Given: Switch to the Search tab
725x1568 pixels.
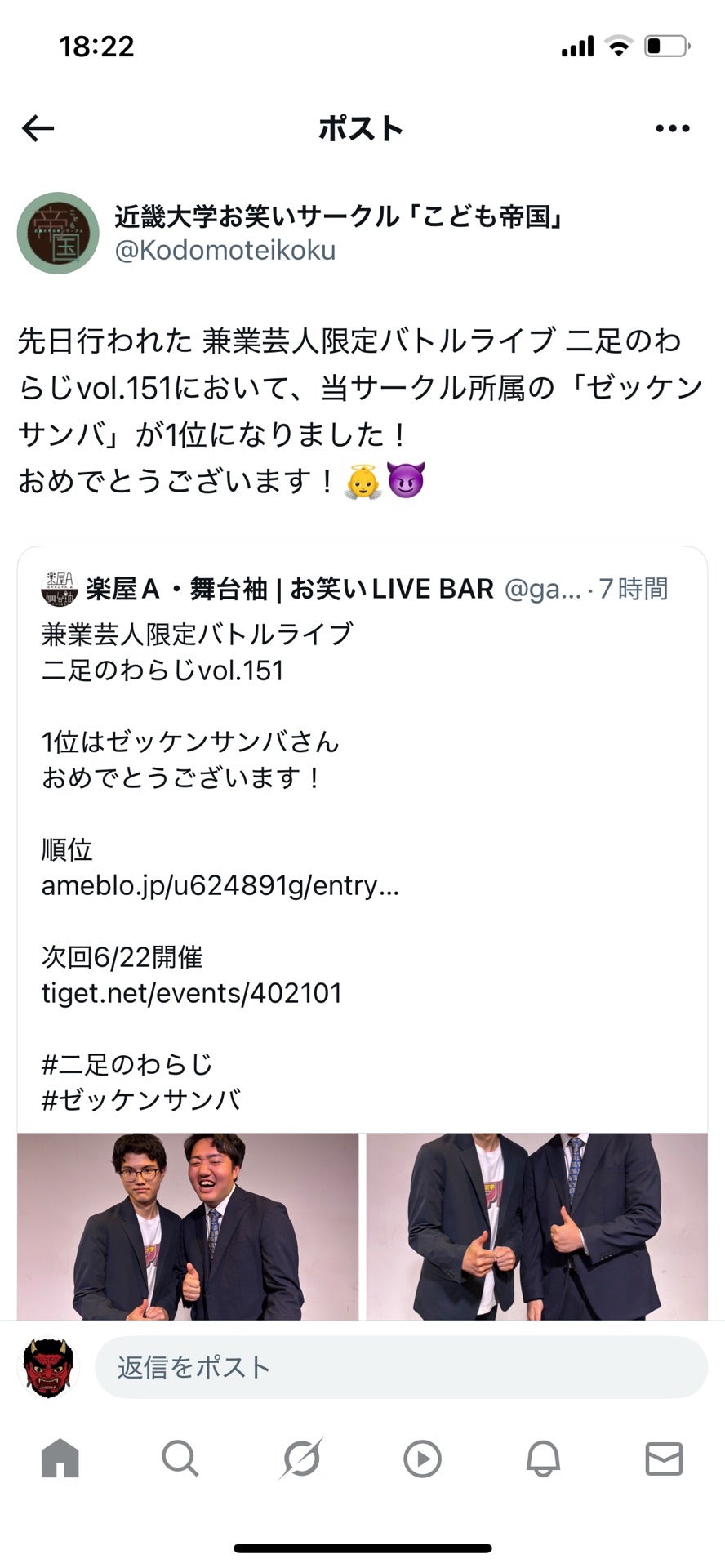Looking at the screenshot, I should pos(180,1458).
